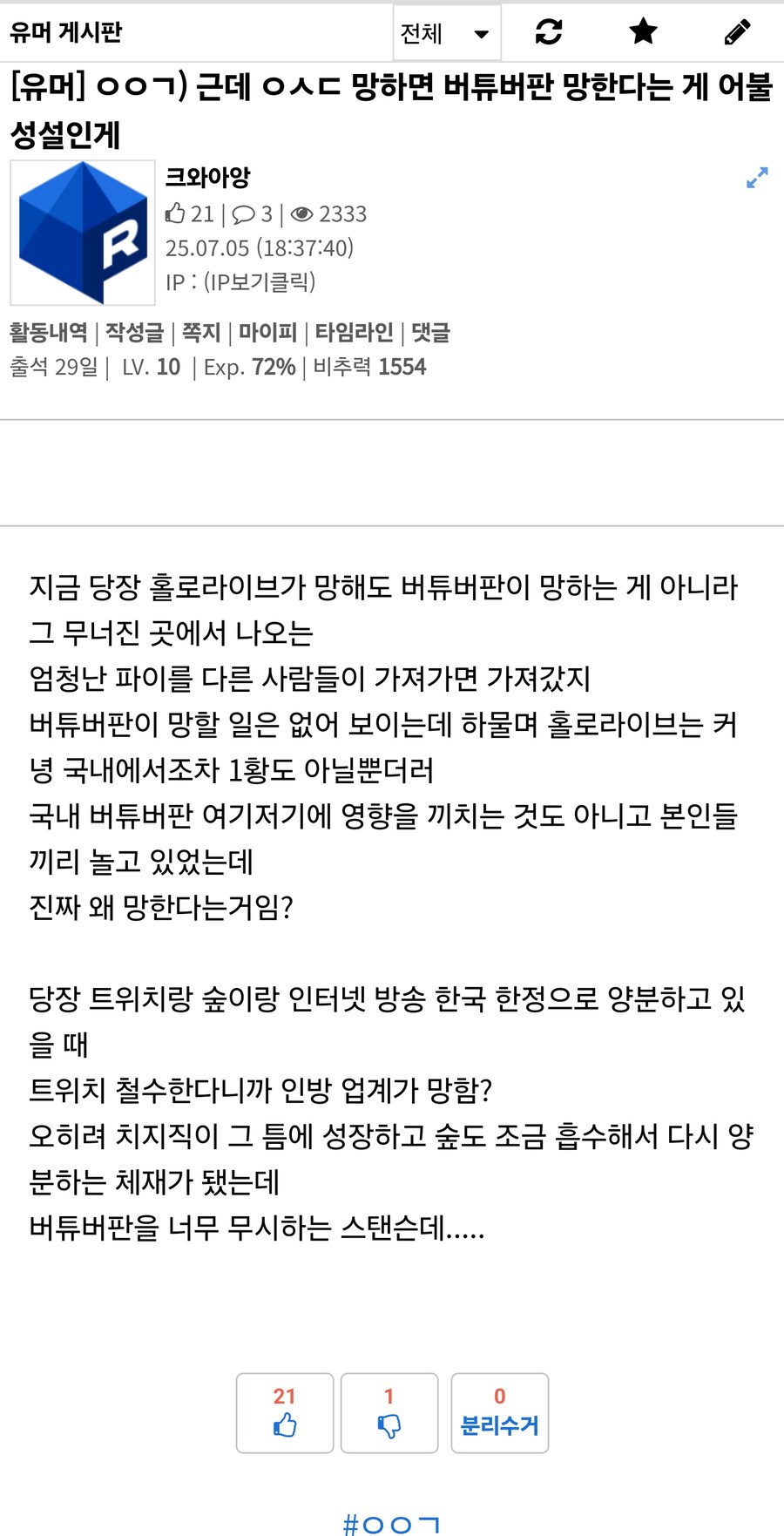Expand the post with the arrows icon
The width and height of the screenshot is (784, 1536).
(757, 178)
